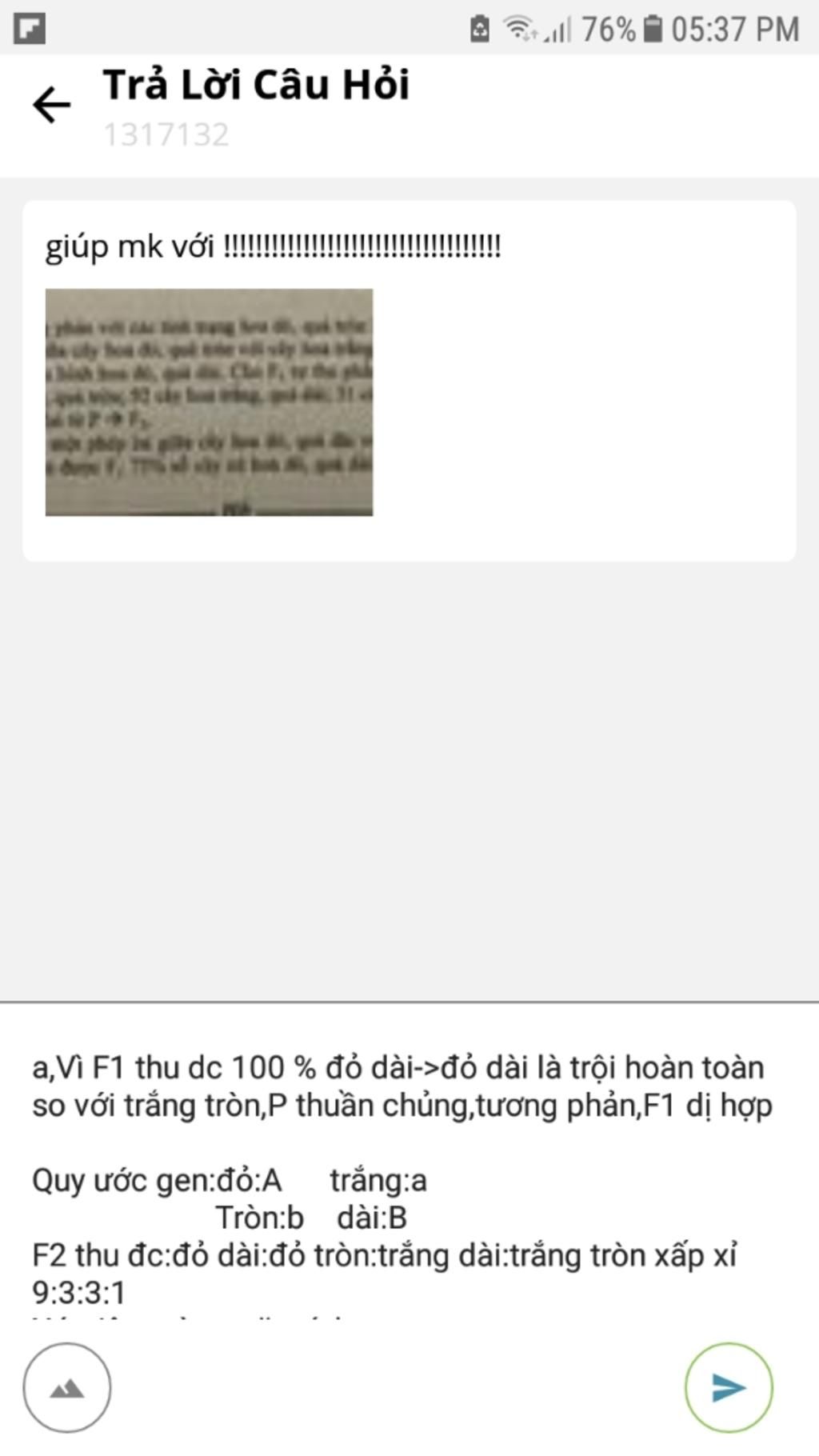The image size is (819, 1456).
Task: Go back from Trả Lời Câu Hỏi
Action: click(x=52, y=105)
